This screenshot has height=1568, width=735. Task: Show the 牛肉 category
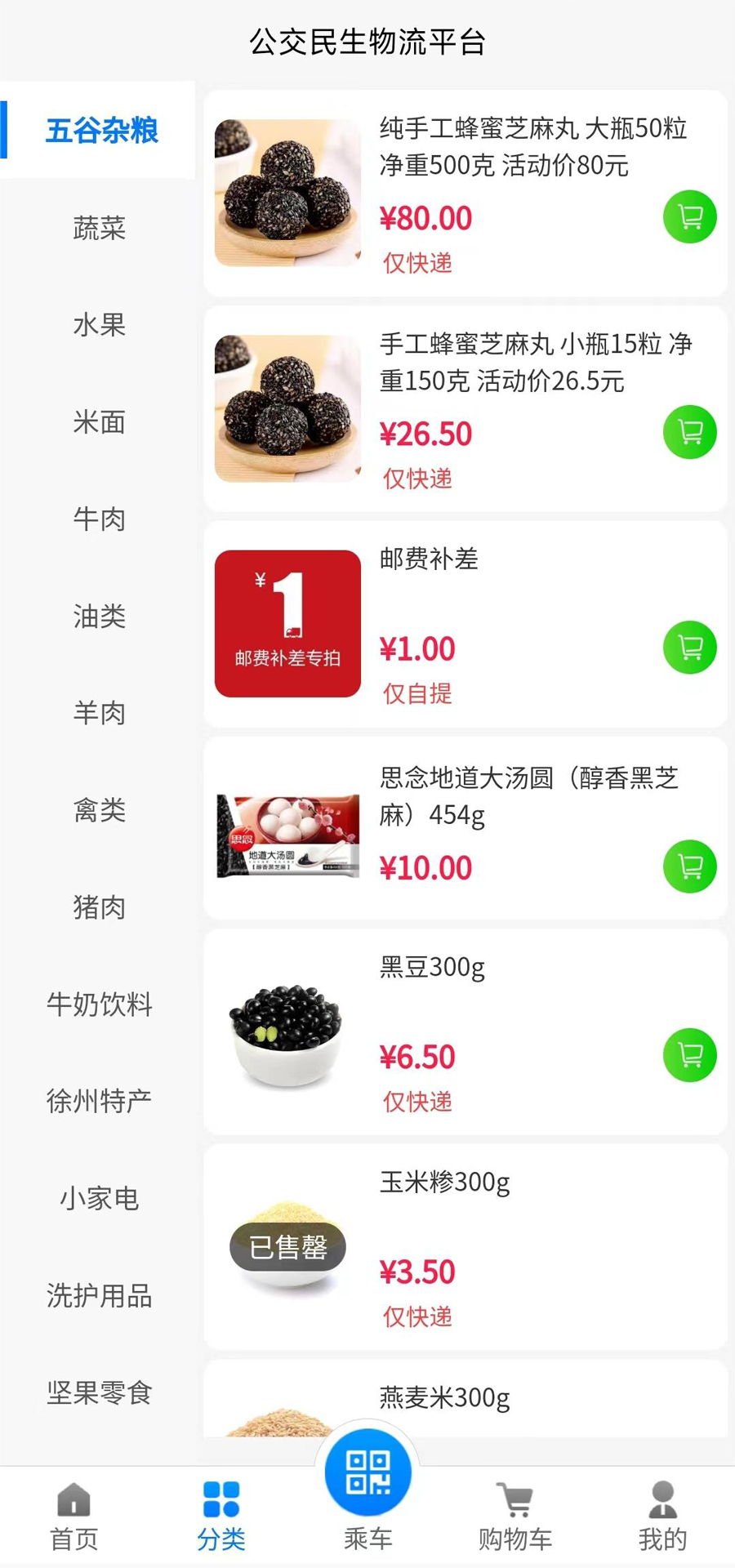[x=99, y=519]
